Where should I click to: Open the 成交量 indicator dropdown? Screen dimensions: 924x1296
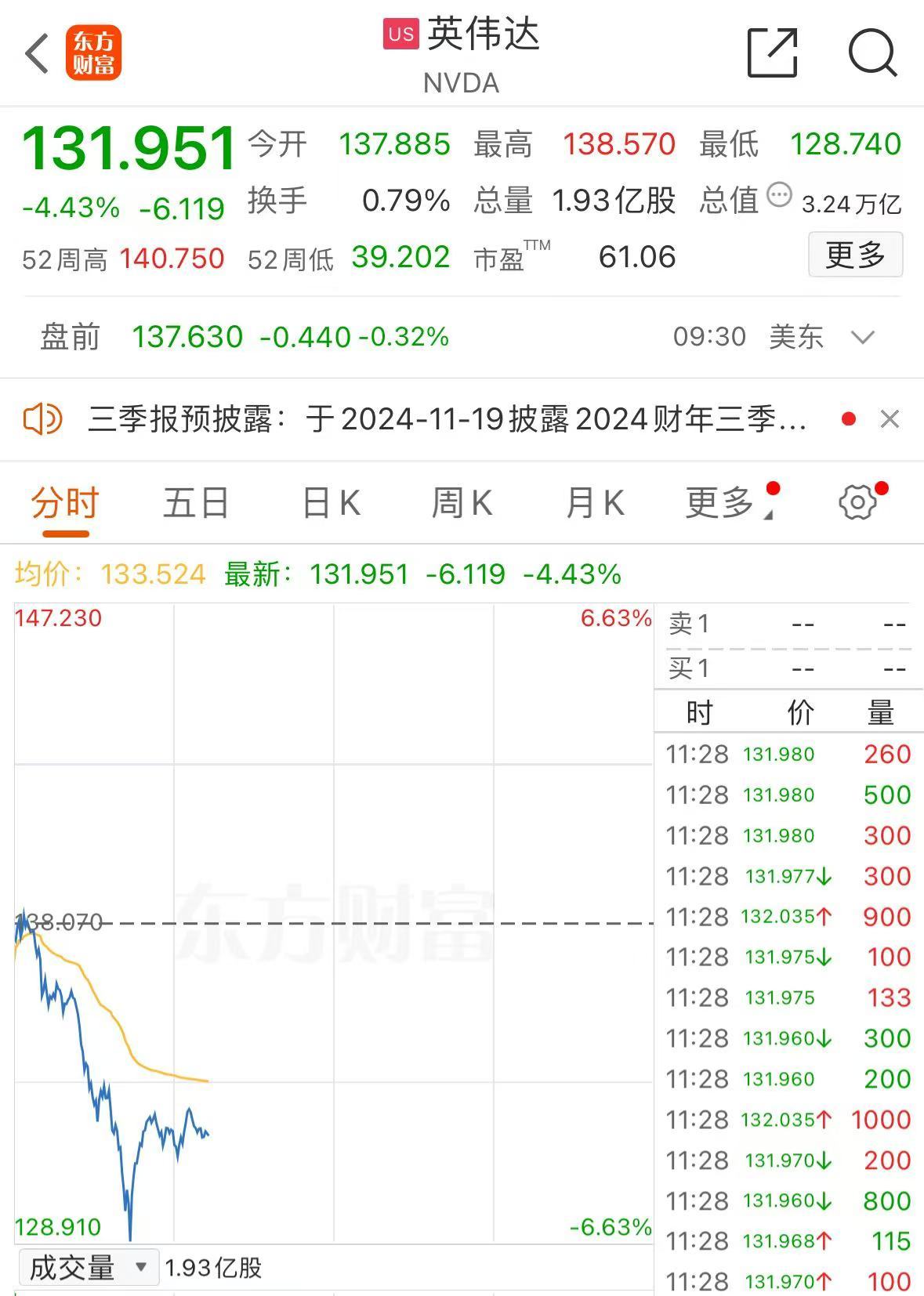pos(88,1268)
